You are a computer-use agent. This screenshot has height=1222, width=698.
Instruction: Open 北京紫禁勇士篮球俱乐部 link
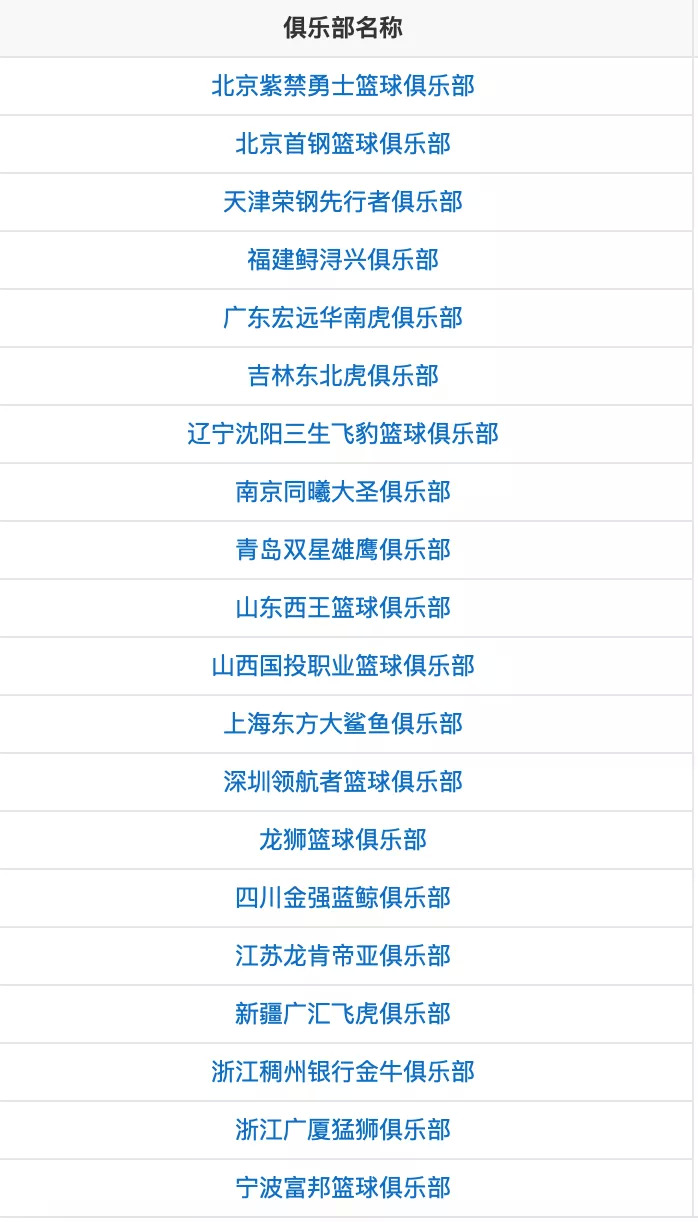343,86
